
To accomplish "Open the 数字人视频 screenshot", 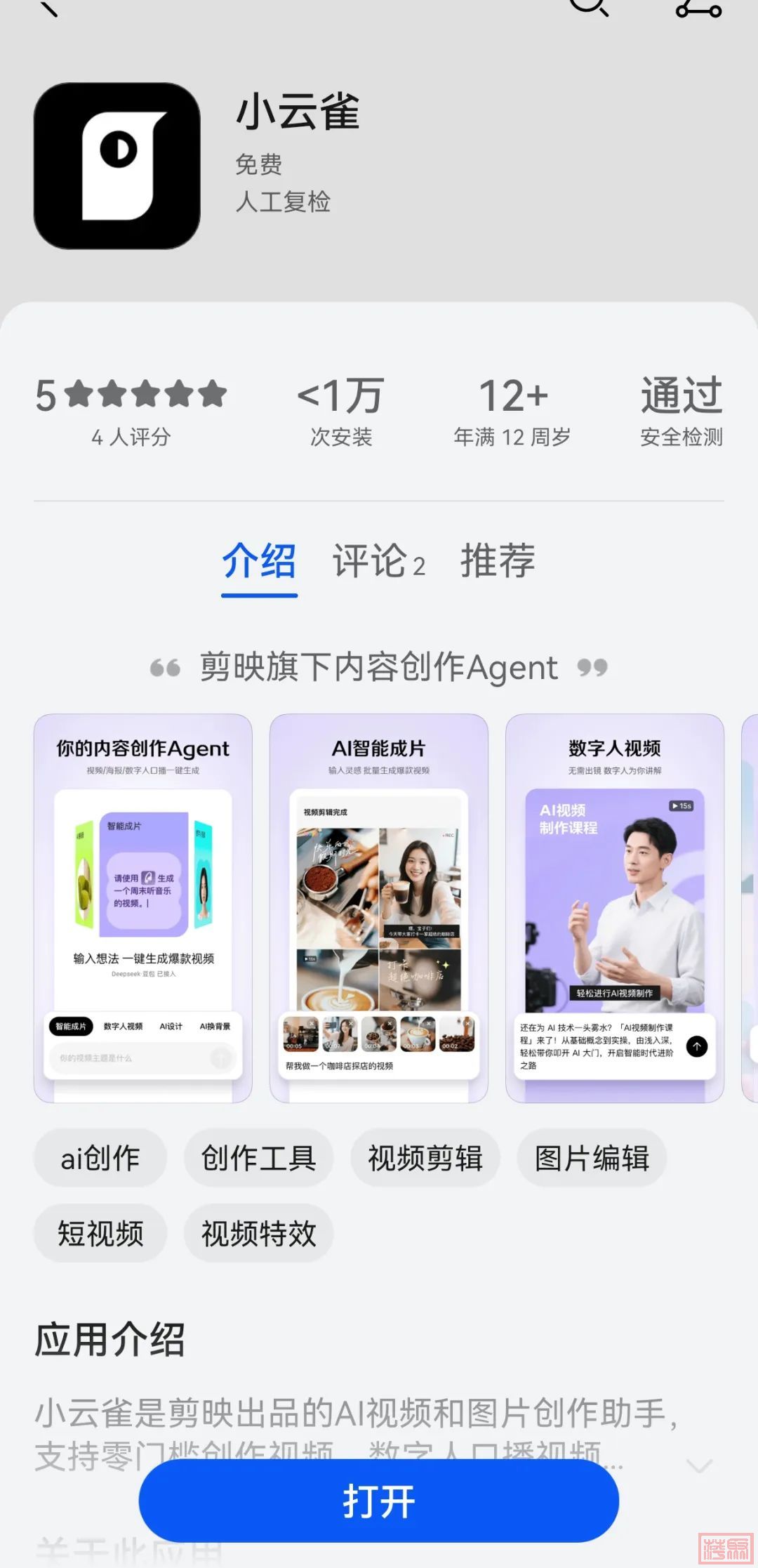I will point(615,908).
